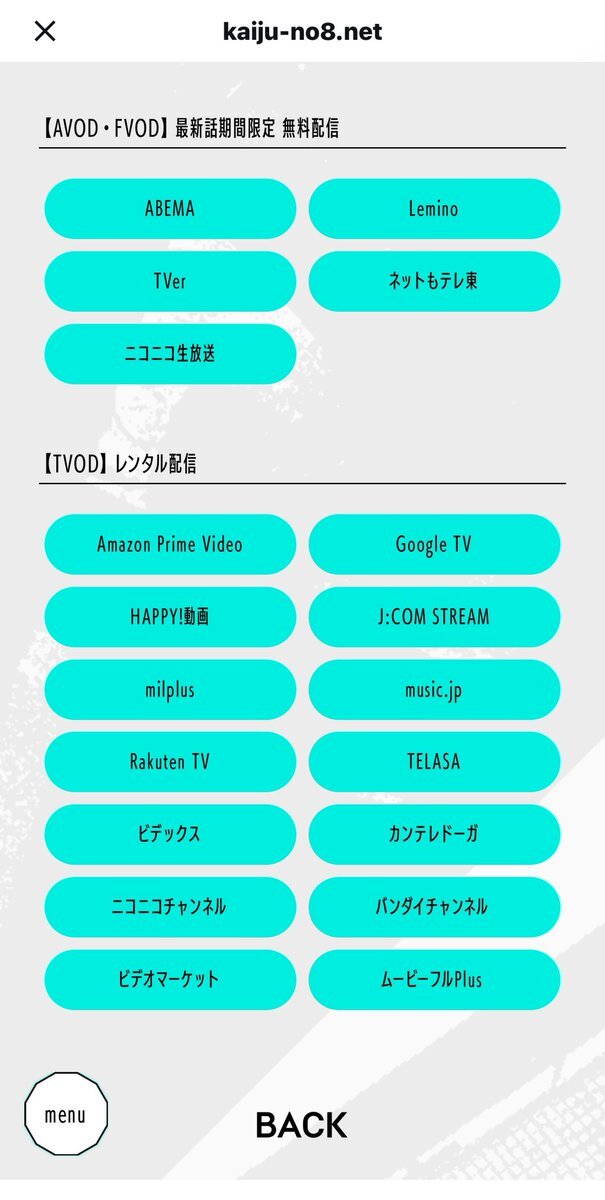Open TELASA rental link
Screen dimensions: 605x1200
(x=434, y=762)
